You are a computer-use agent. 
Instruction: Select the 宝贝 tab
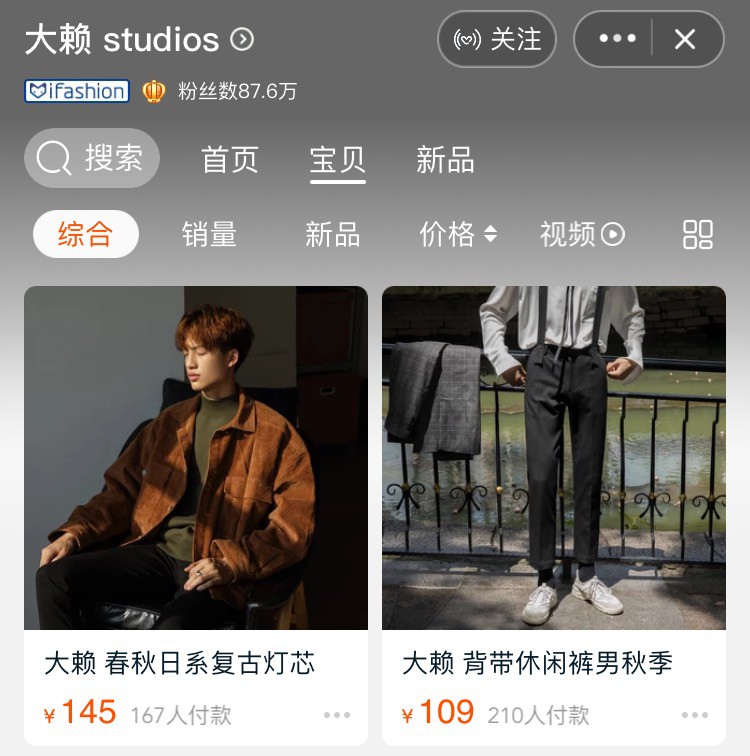pos(338,160)
